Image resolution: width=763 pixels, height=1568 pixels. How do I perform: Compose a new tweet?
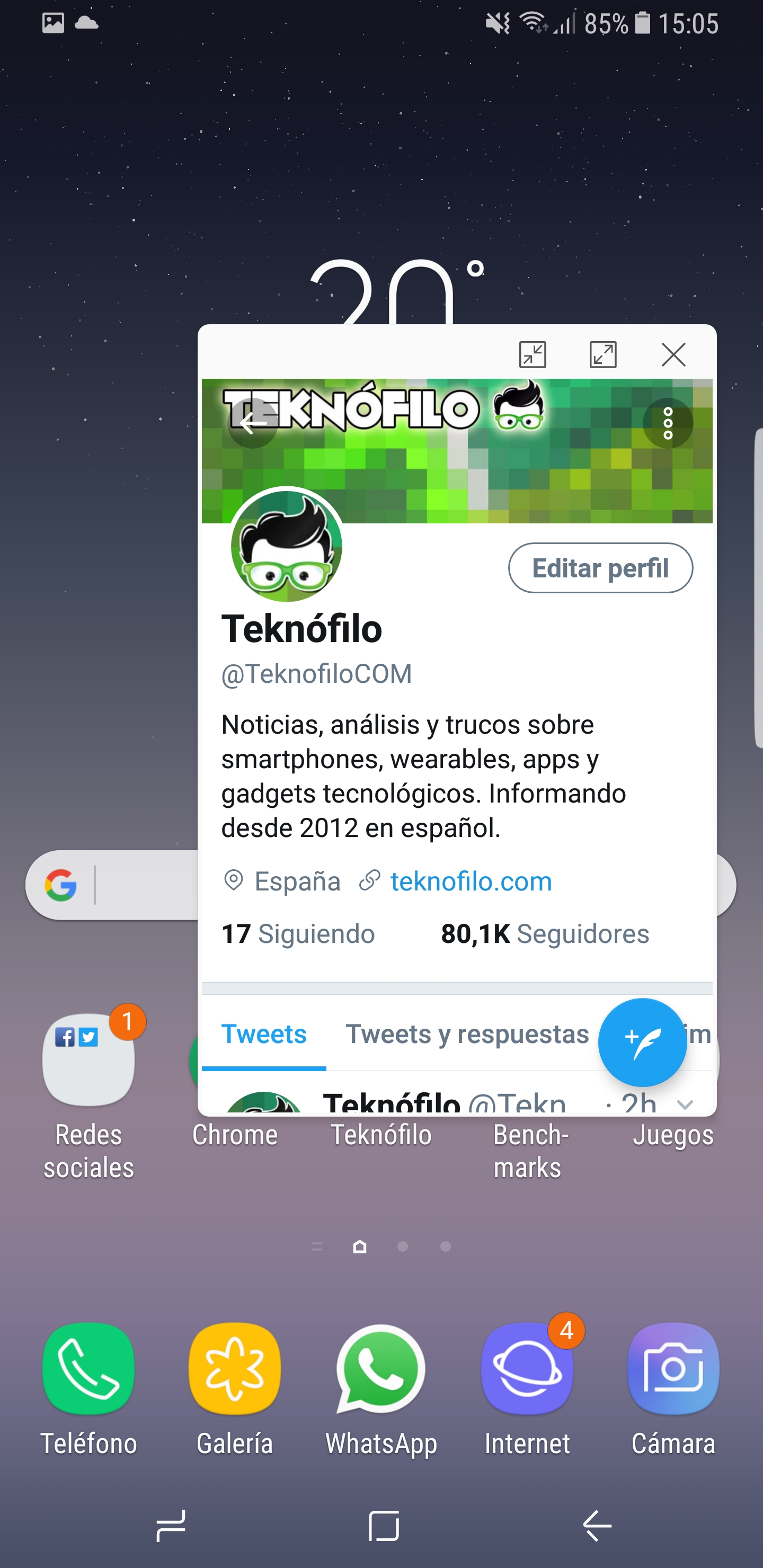coord(642,1042)
